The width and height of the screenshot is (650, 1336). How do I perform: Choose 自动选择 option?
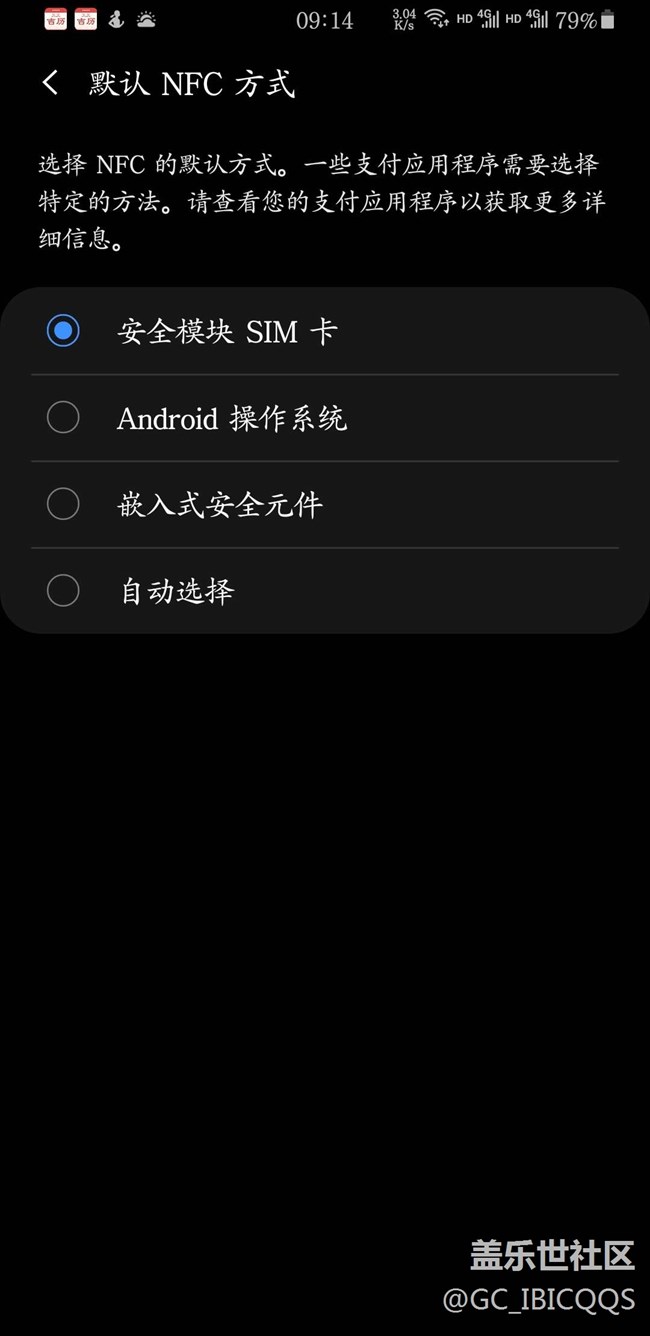coord(325,591)
